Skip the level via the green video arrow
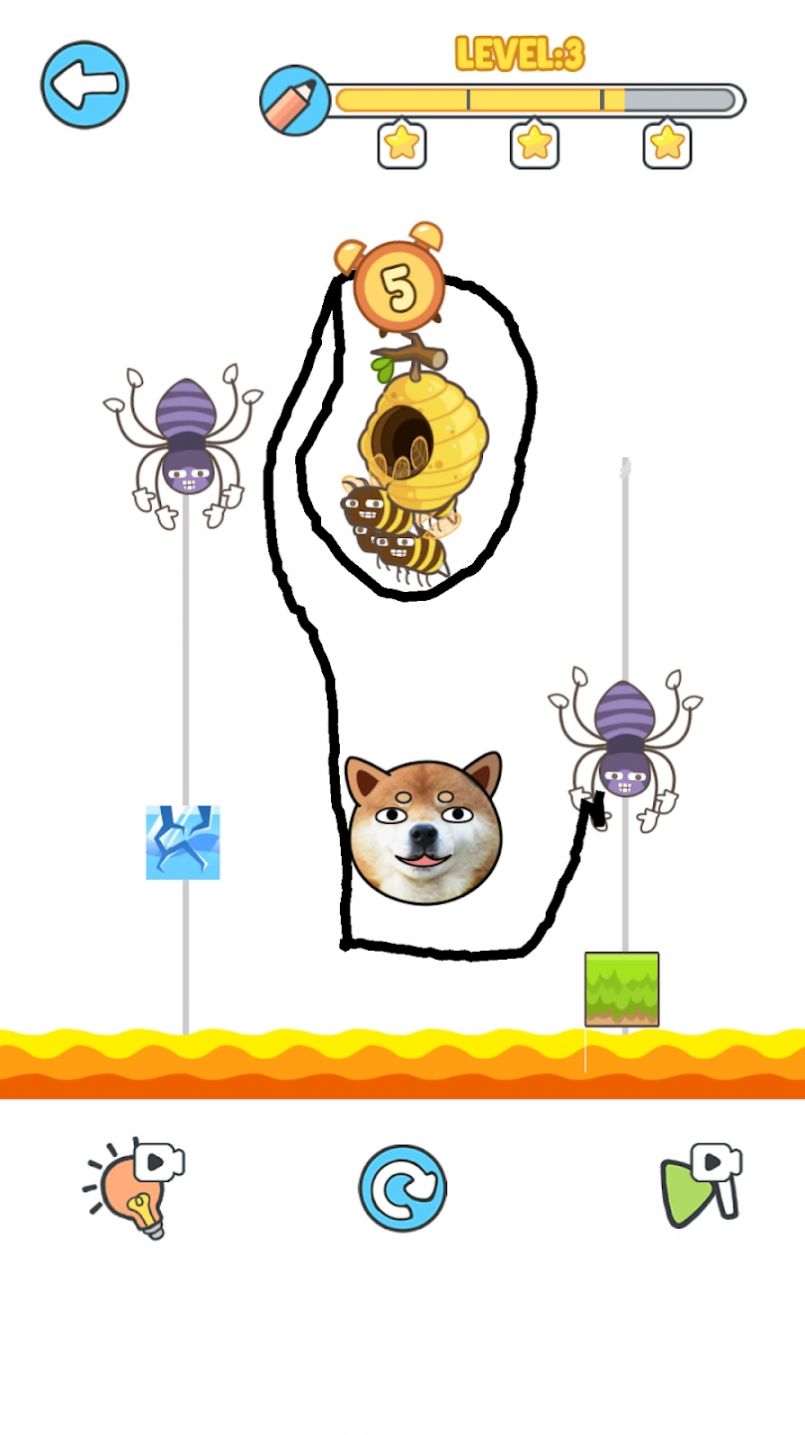Screen dimensions: 805x1435 tap(700, 1188)
